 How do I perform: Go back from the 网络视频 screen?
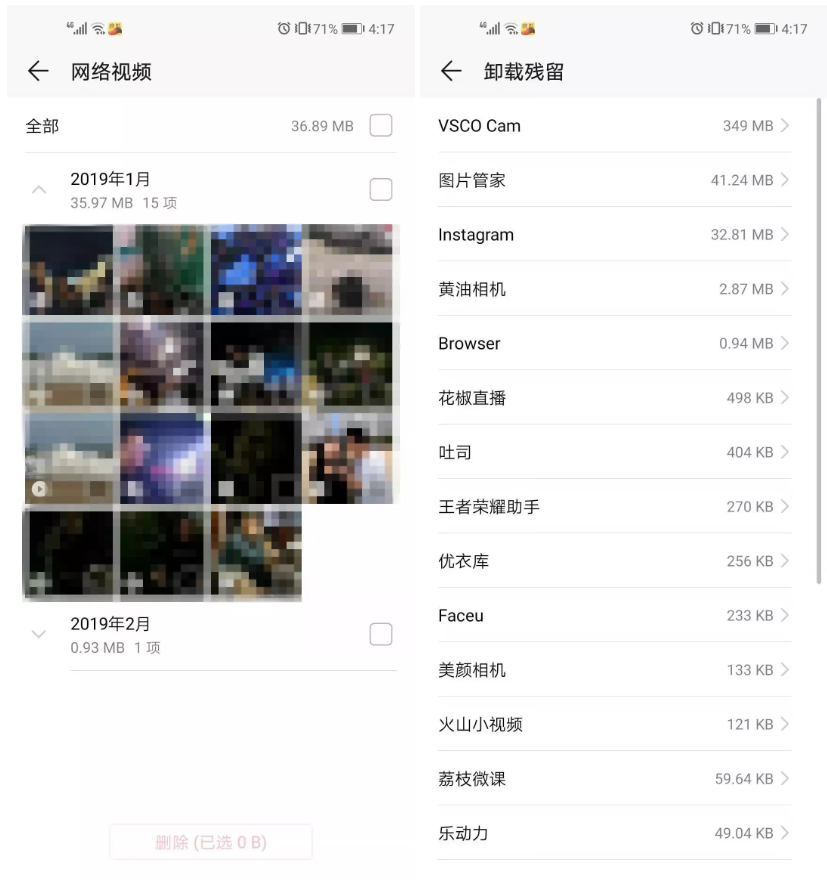point(38,71)
